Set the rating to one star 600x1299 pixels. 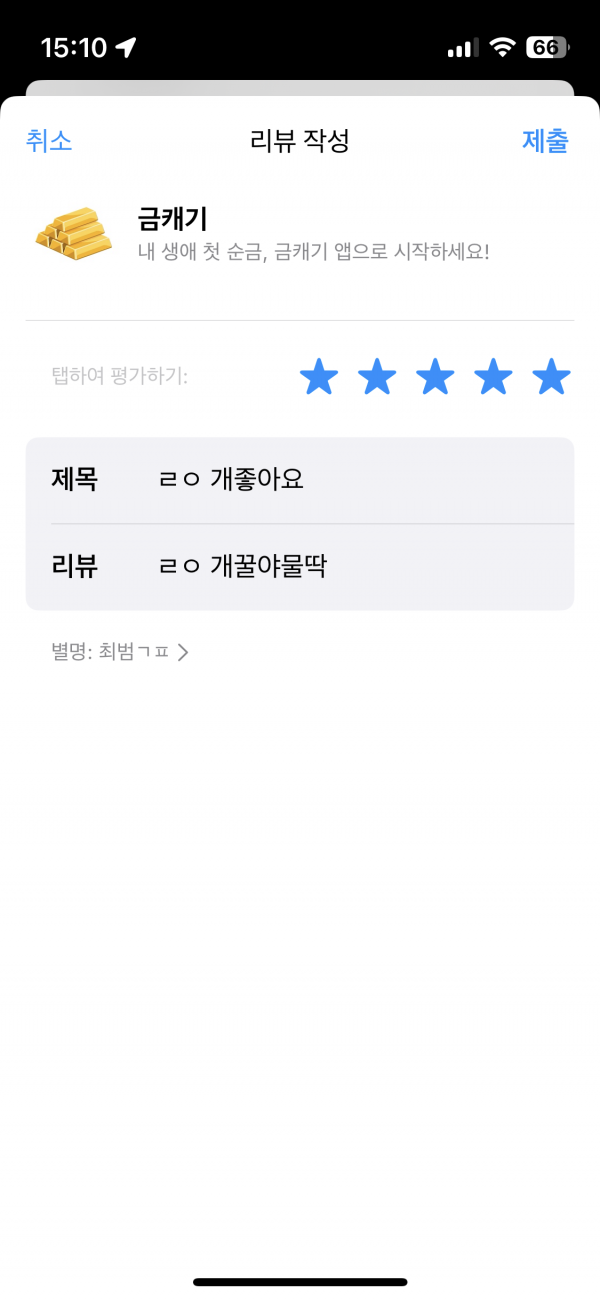[x=319, y=378]
